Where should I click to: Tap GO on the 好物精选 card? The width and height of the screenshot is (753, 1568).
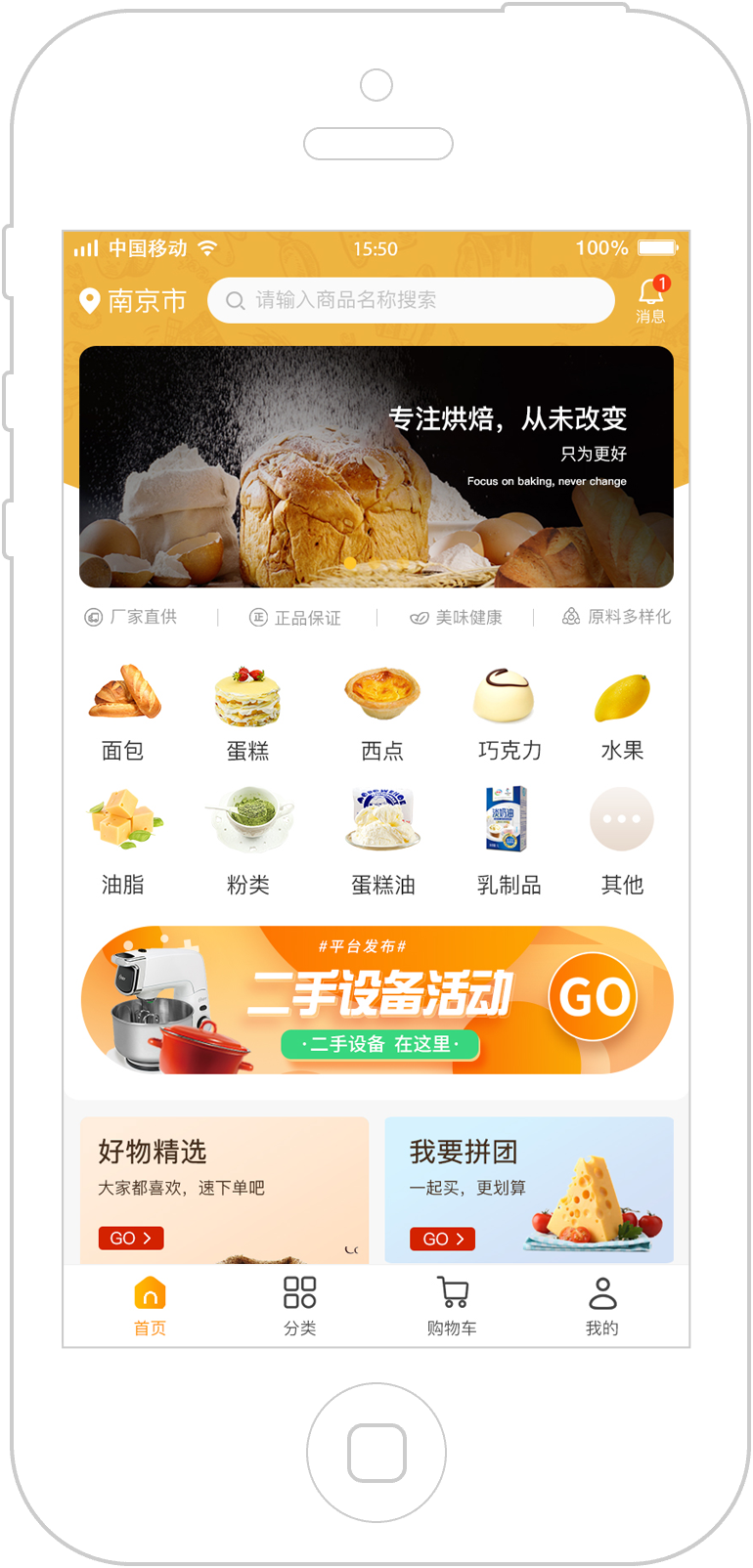[x=131, y=1238]
